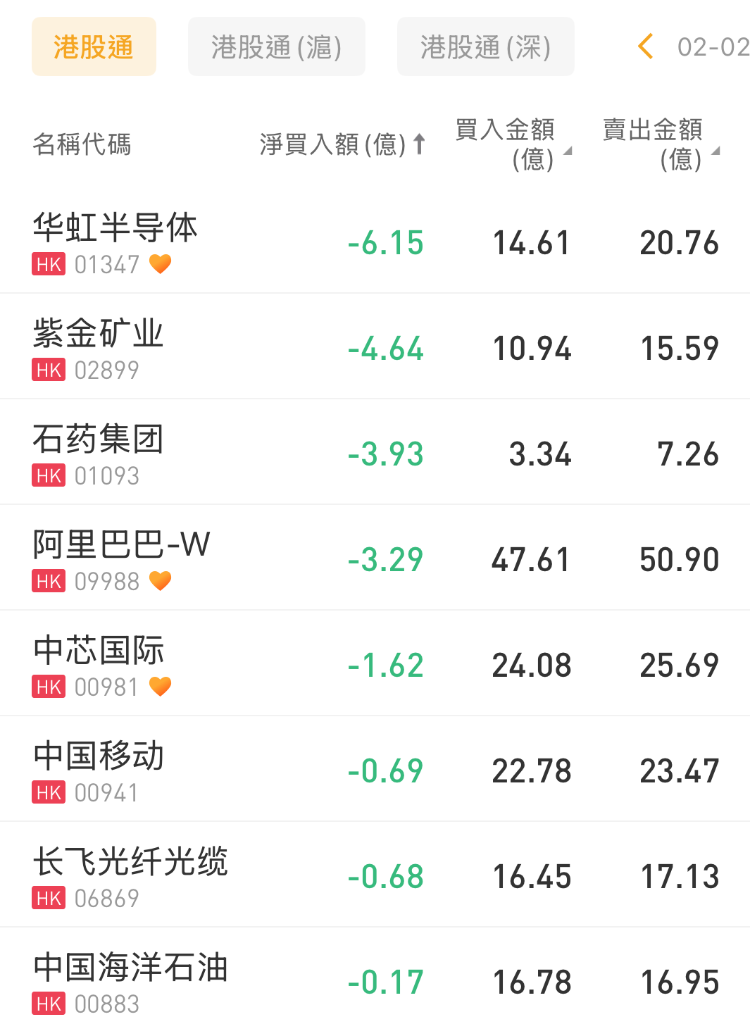The image size is (750, 1024).
Task: Switch to the 港股通 (深) tab
Action: tap(485, 47)
